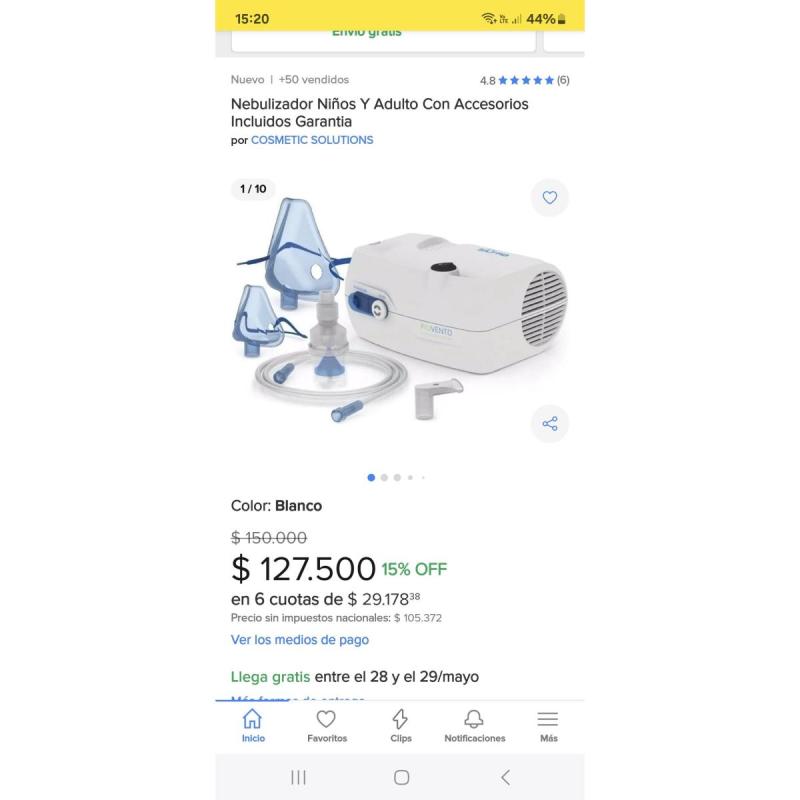This screenshot has width=800, height=800.
Task: Tap Ver los medios de pago
Action: (x=300, y=640)
